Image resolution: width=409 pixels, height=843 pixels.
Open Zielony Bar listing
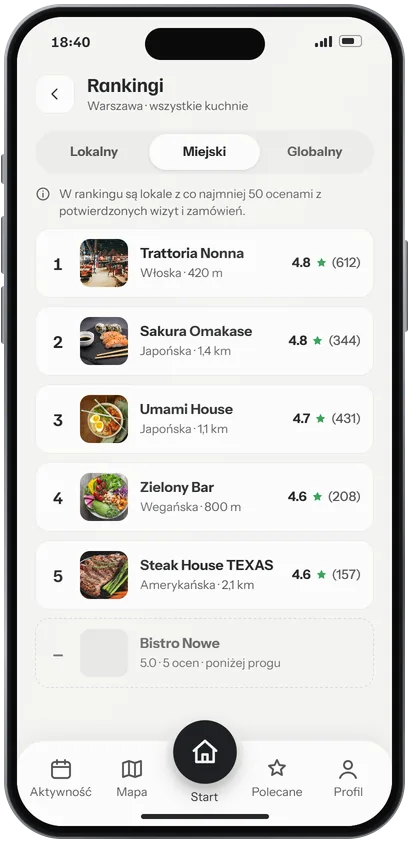[204, 497]
